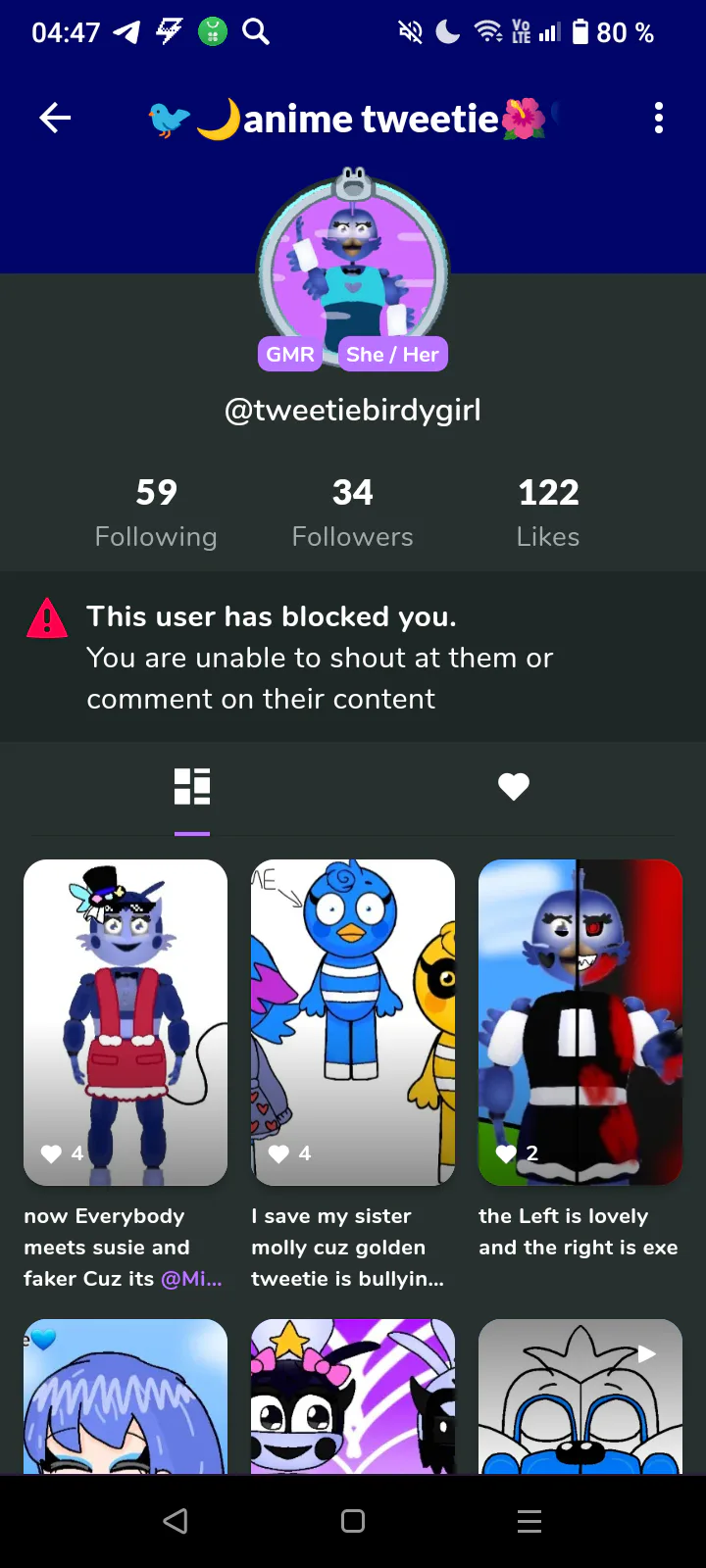Viewport: 706px width, 1568px height.
Task: Open the purple post with star character
Action: point(353,1396)
